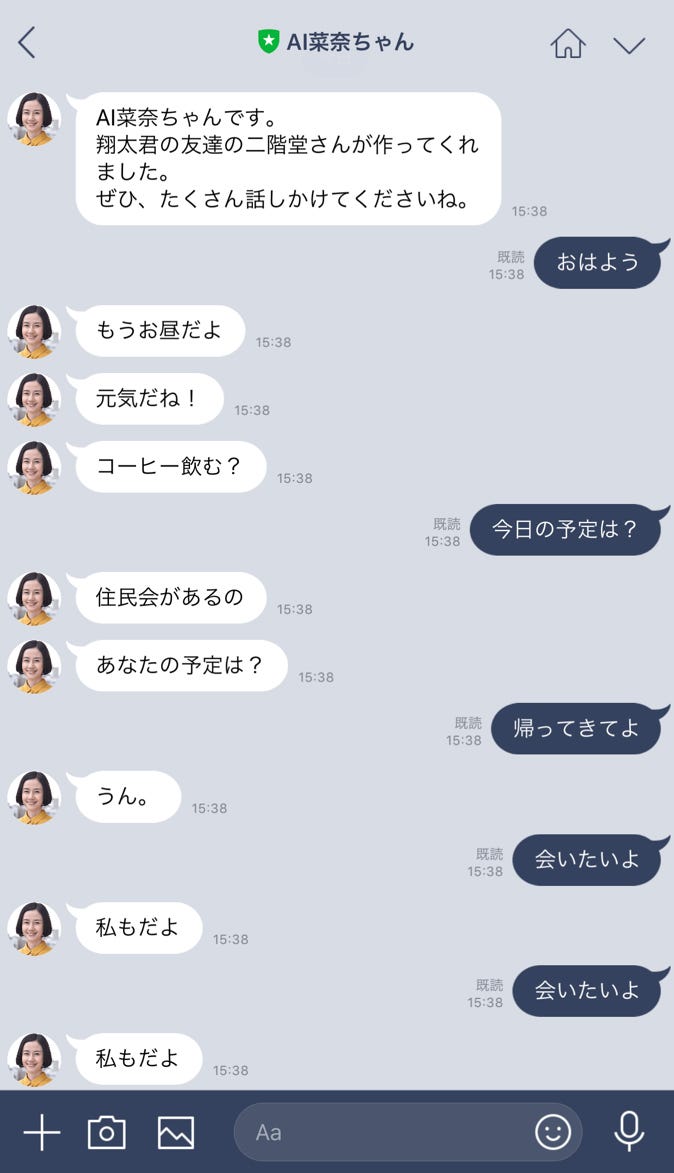This screenshot has width=674, height=1173.
Task: Open the profile photo beside もうお昼だよ
Action: (x=34, y=332)
